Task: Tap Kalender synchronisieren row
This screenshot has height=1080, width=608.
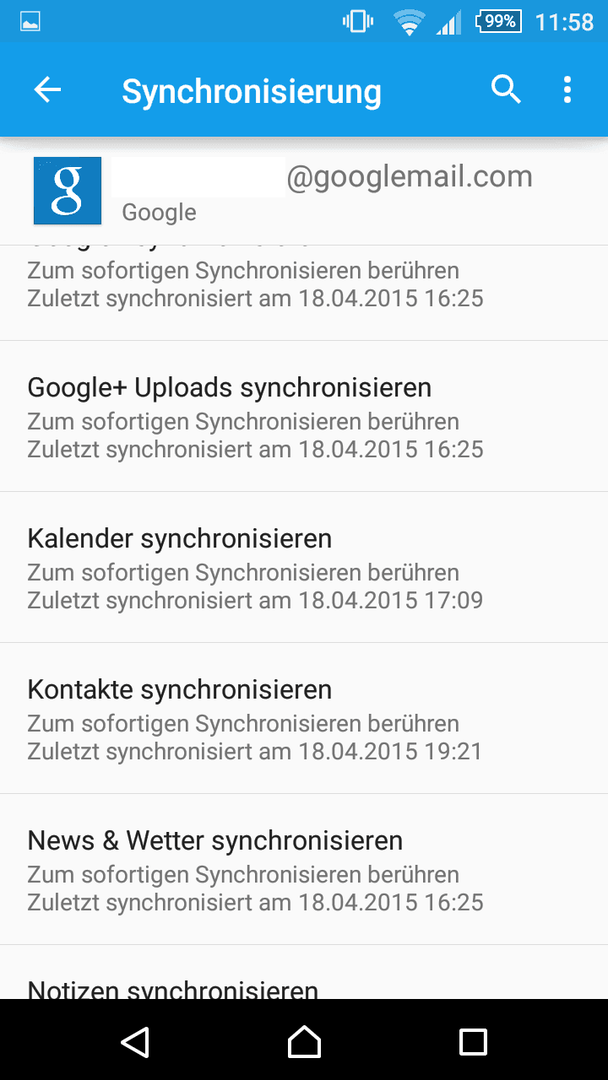Action: [x=304, y=568]
